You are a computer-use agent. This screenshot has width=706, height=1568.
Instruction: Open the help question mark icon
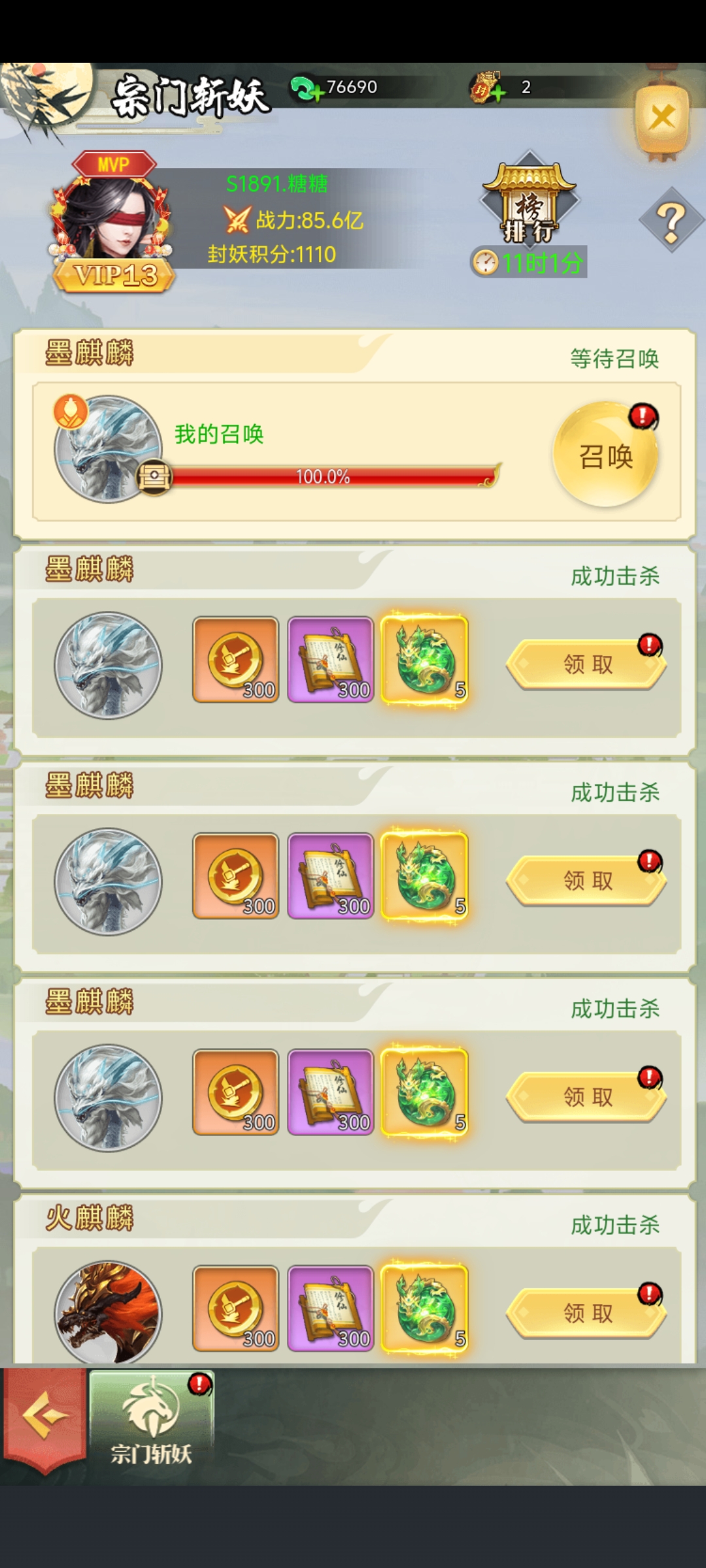pos(671,221)
